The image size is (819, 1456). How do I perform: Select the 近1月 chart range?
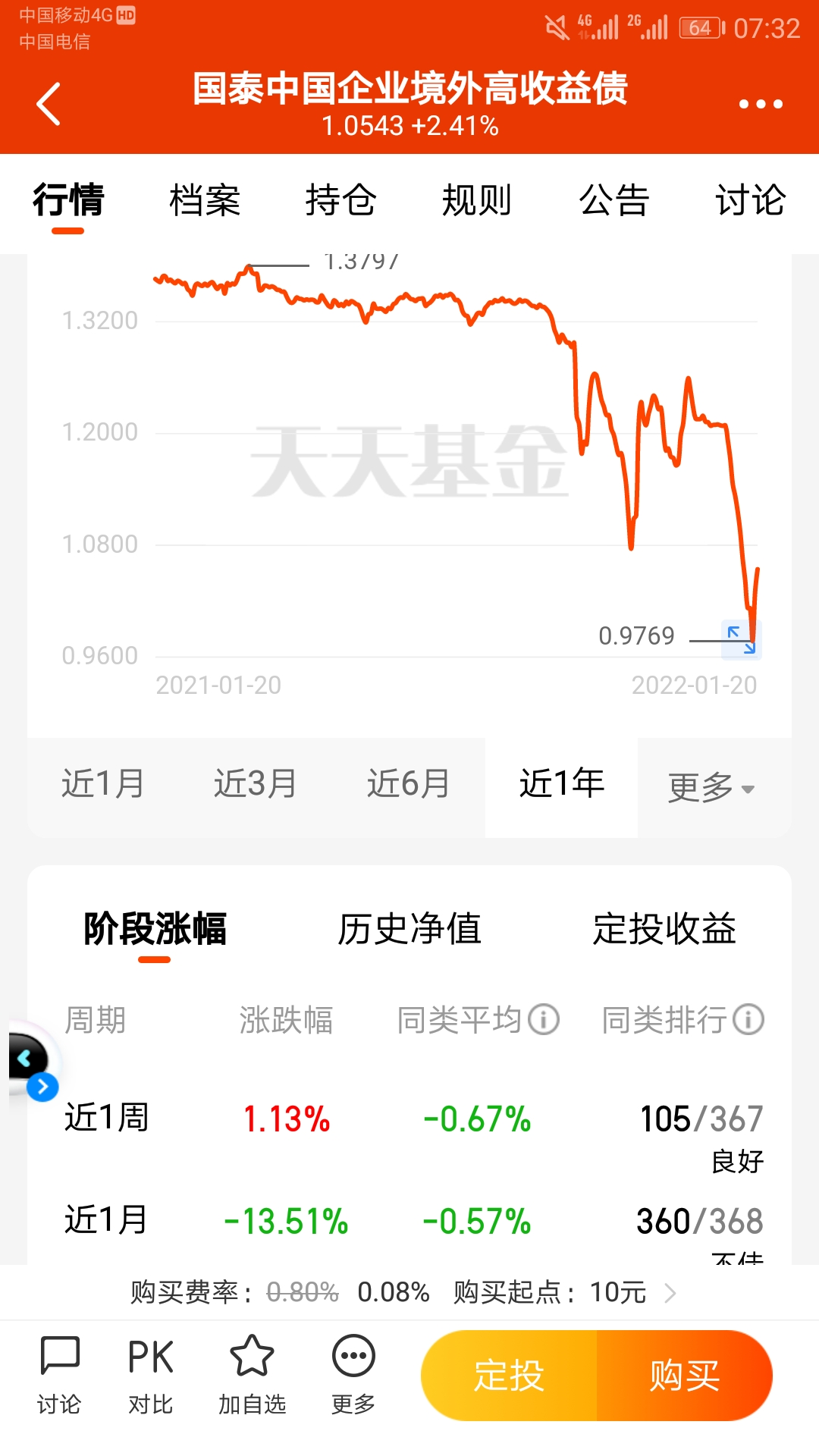coord(102,783)
